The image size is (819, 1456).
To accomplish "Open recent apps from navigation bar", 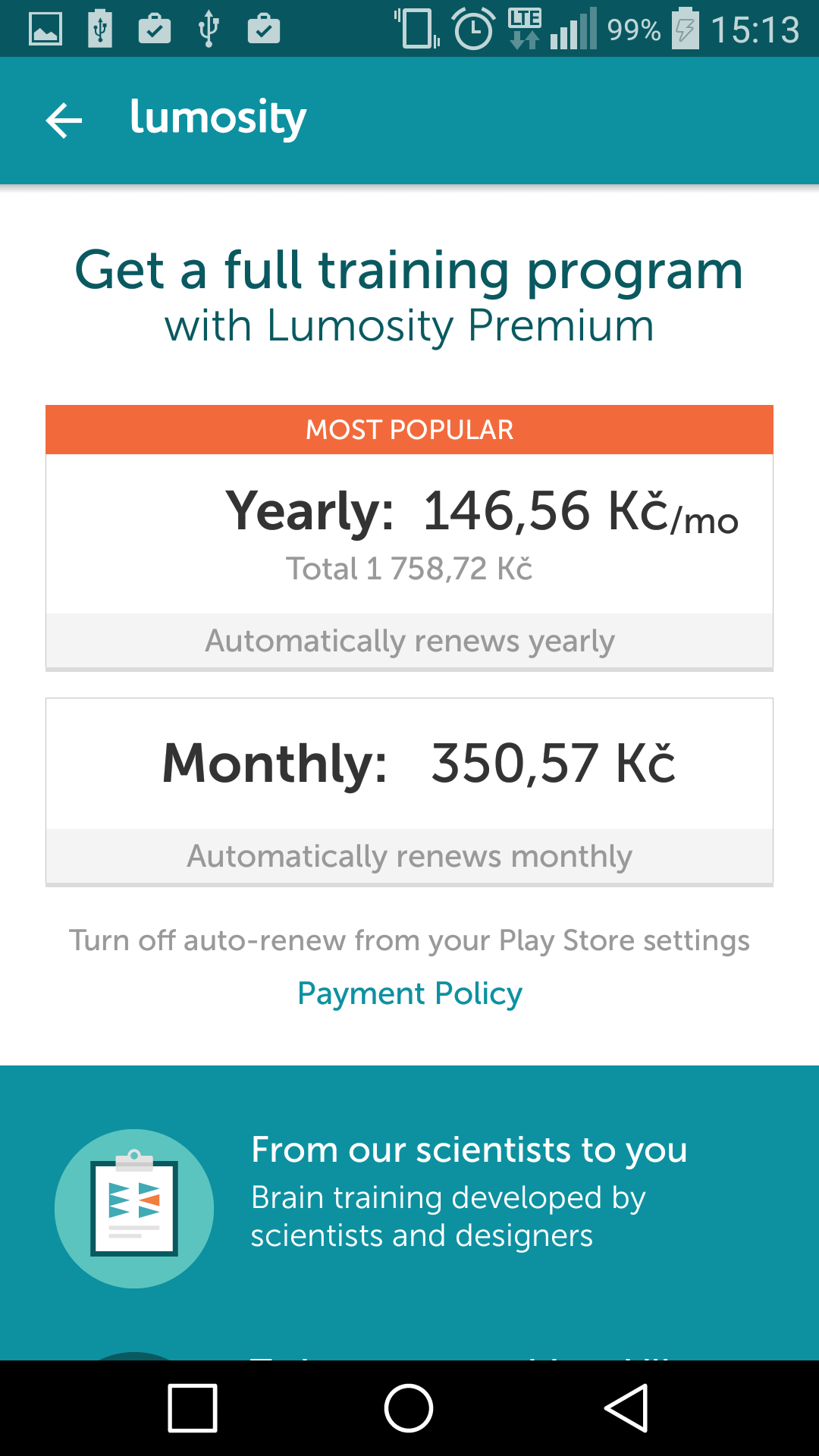I will [193, 1408].
